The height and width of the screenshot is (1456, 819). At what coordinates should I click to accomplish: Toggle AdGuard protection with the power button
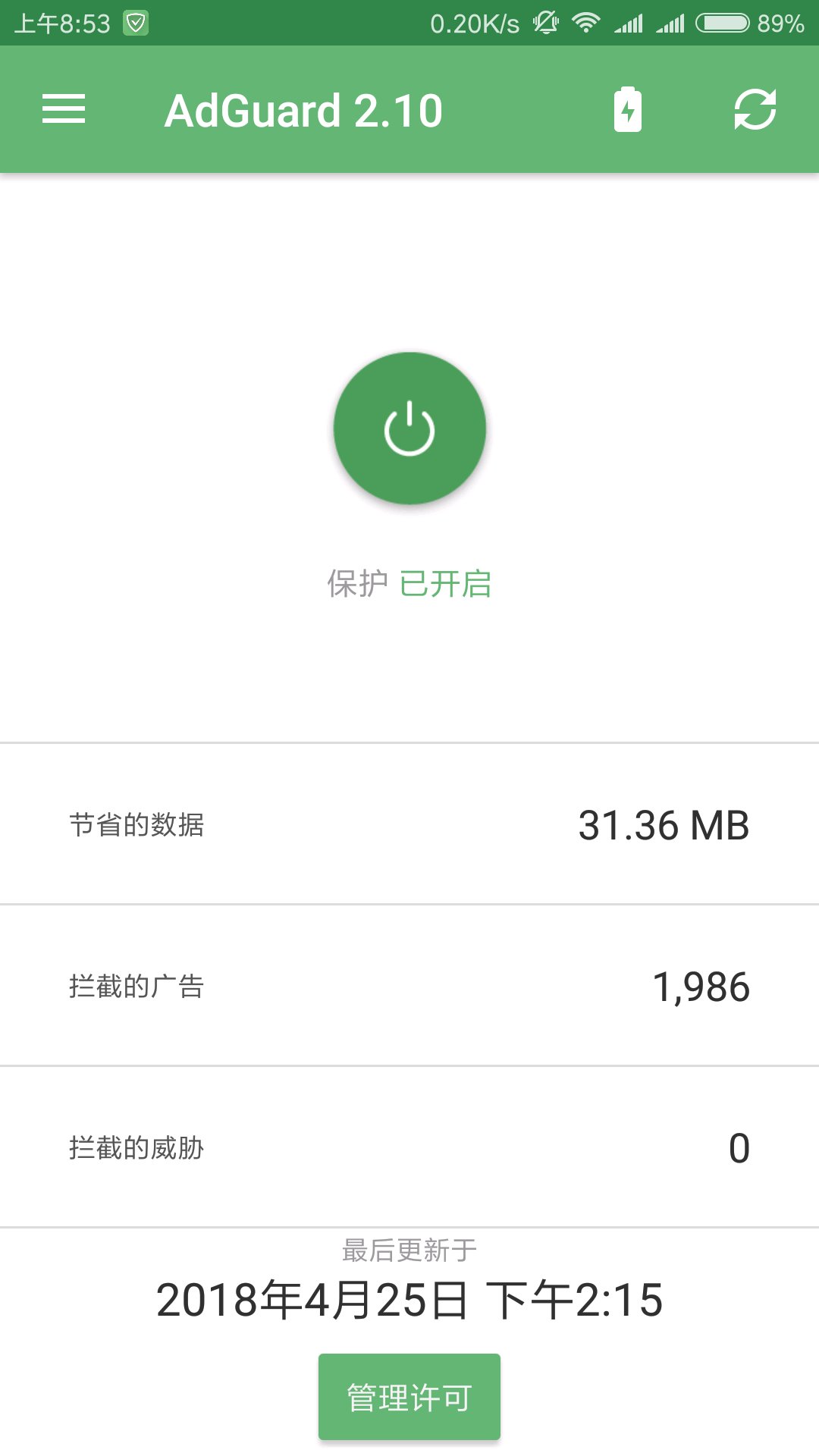pyautogui.click(x=409, y=428)
